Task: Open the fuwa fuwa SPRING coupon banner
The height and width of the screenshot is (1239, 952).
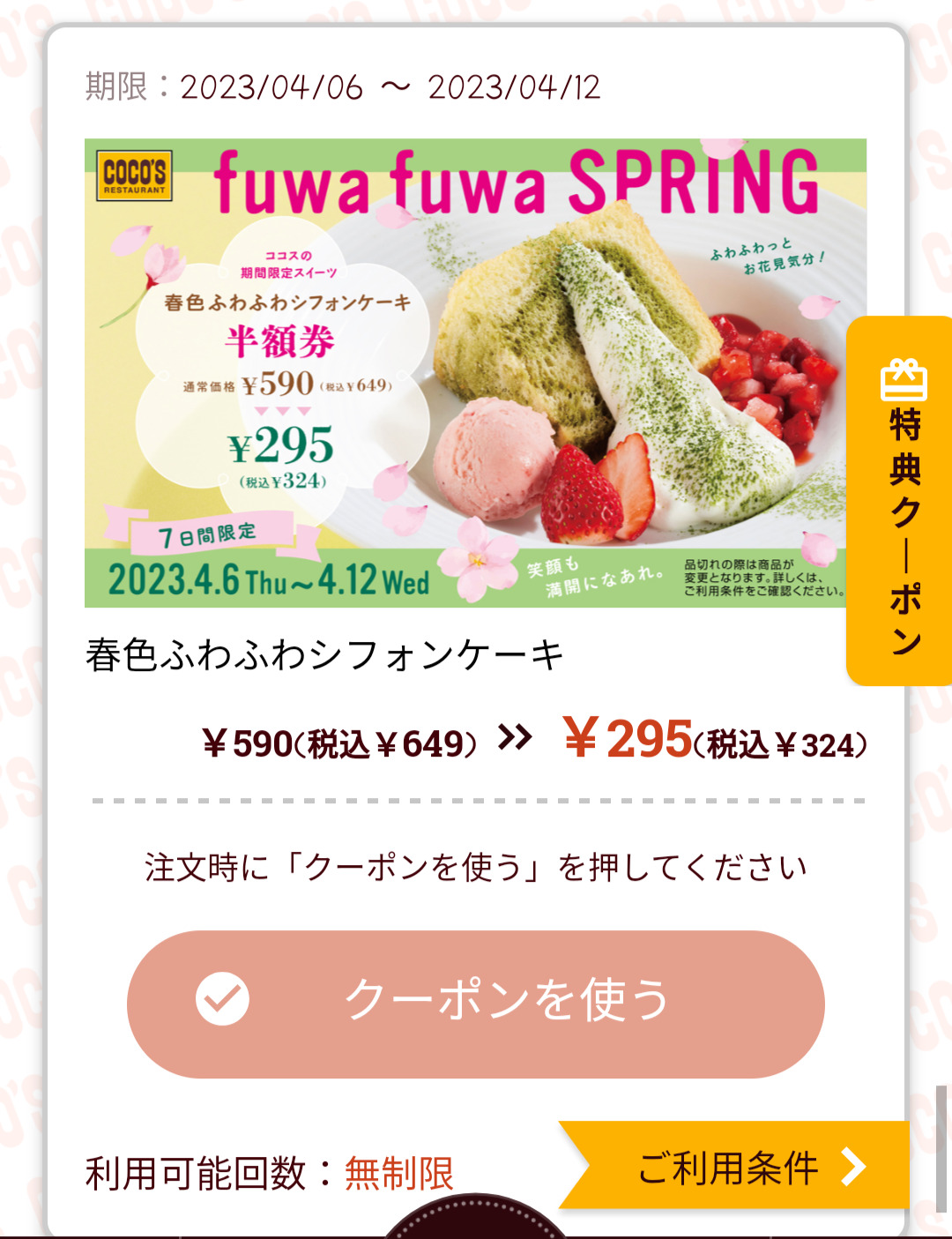Action: pyautogui.click(x=475, y=372)
